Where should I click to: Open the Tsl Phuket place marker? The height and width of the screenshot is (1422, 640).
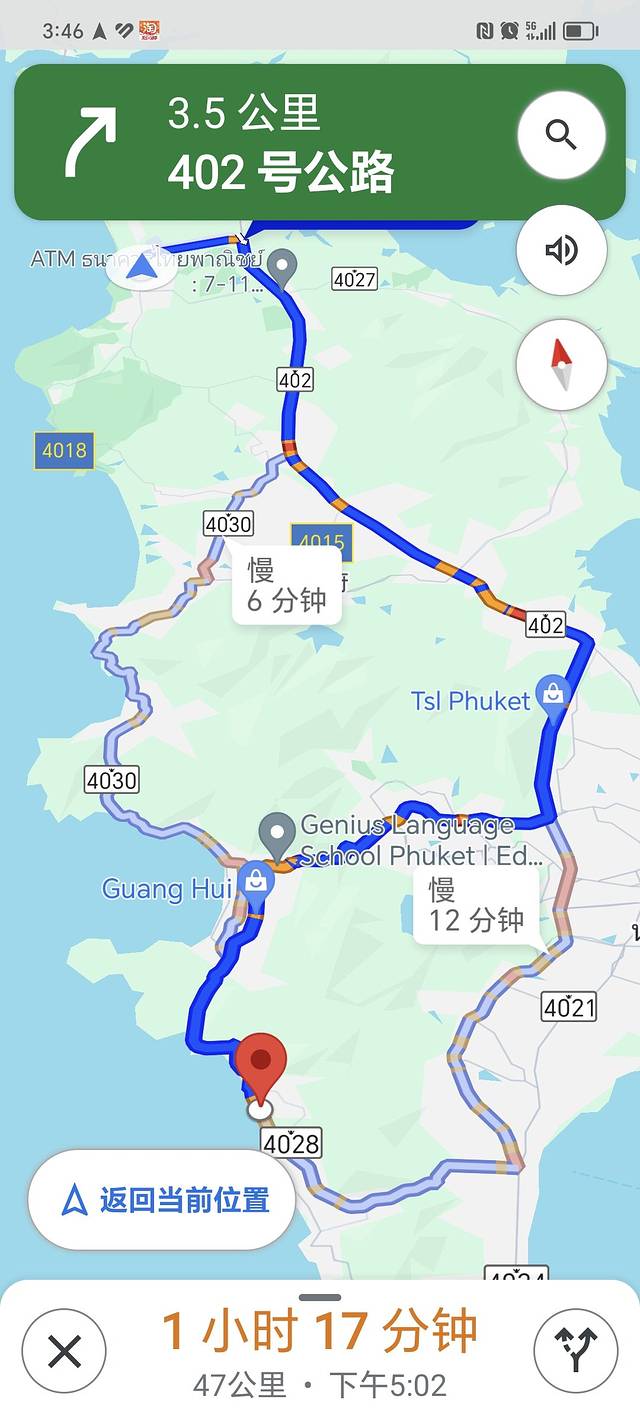(551, 693)
